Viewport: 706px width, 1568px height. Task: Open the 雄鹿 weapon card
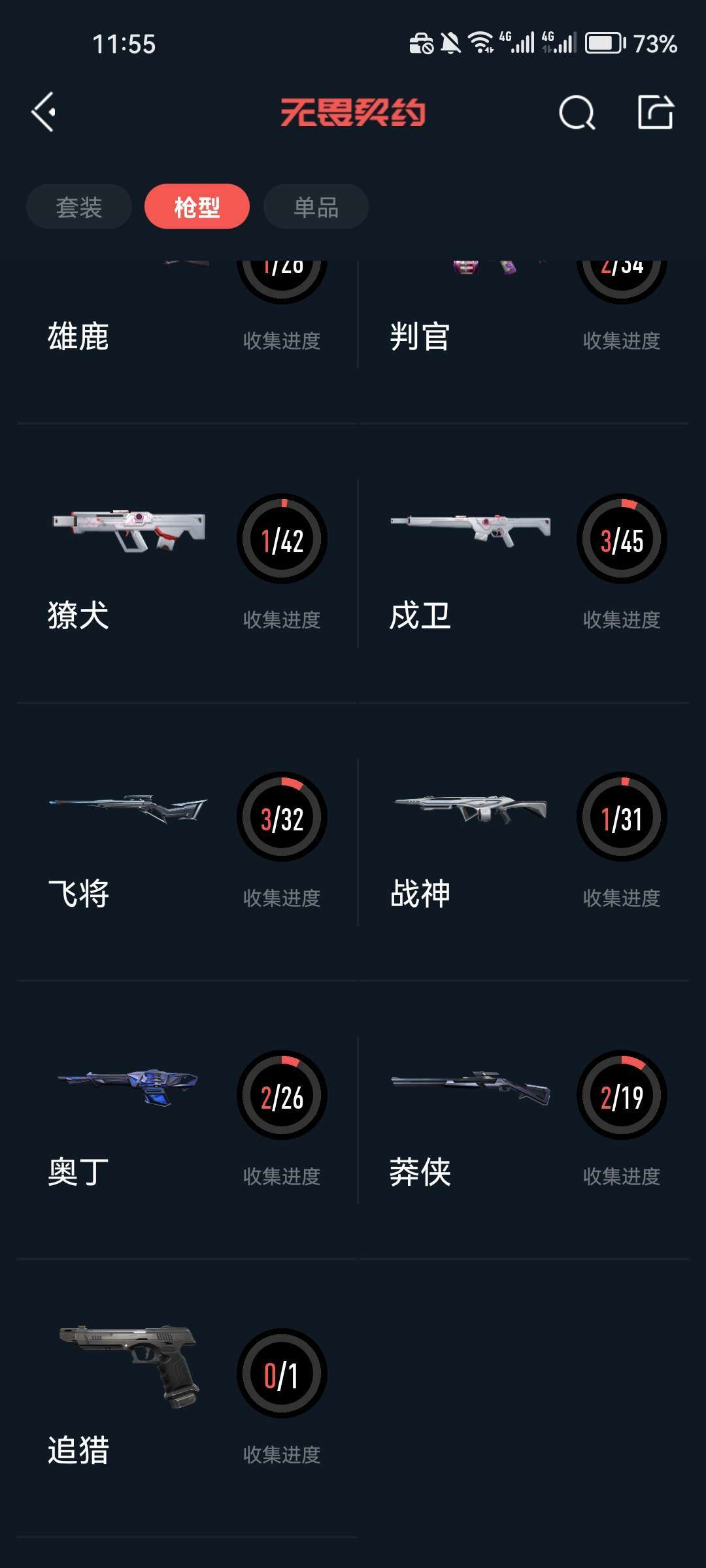[x=186, y=320]
